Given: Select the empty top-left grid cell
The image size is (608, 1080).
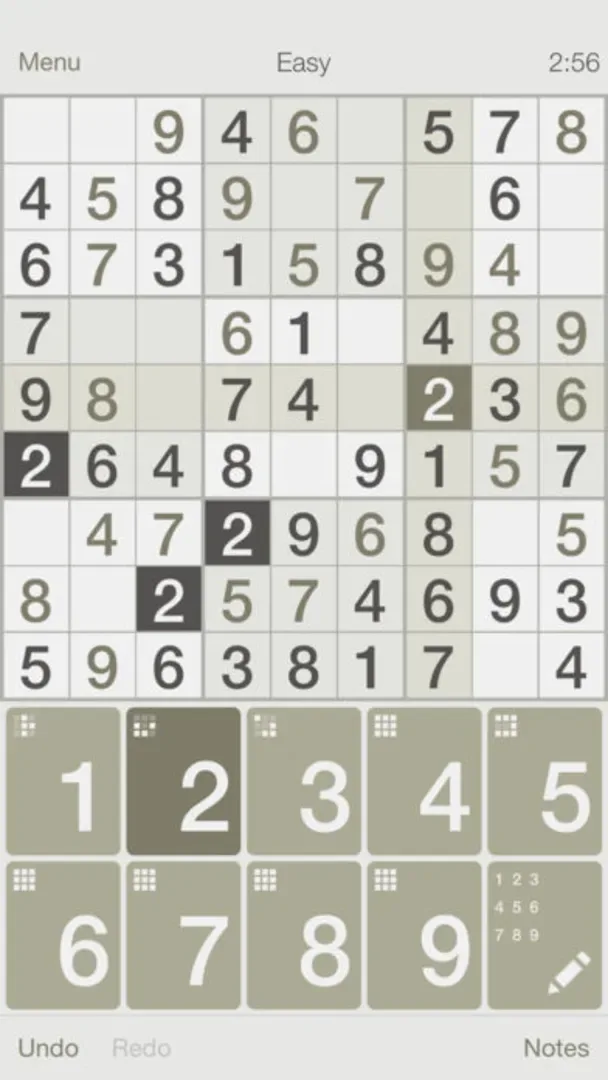Looking at the screenshot, I should pos(36,131).
